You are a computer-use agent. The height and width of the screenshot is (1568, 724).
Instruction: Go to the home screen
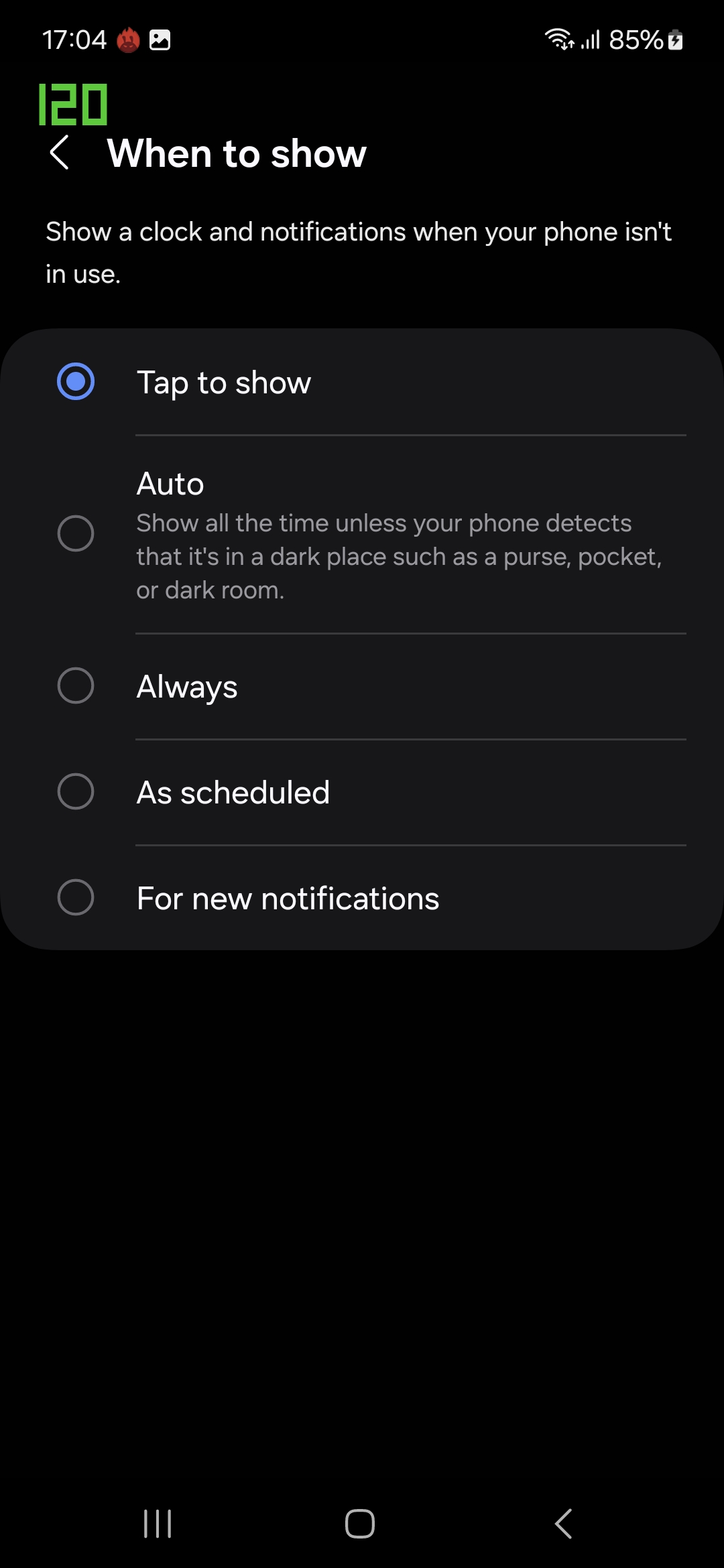pos(360,1524)
